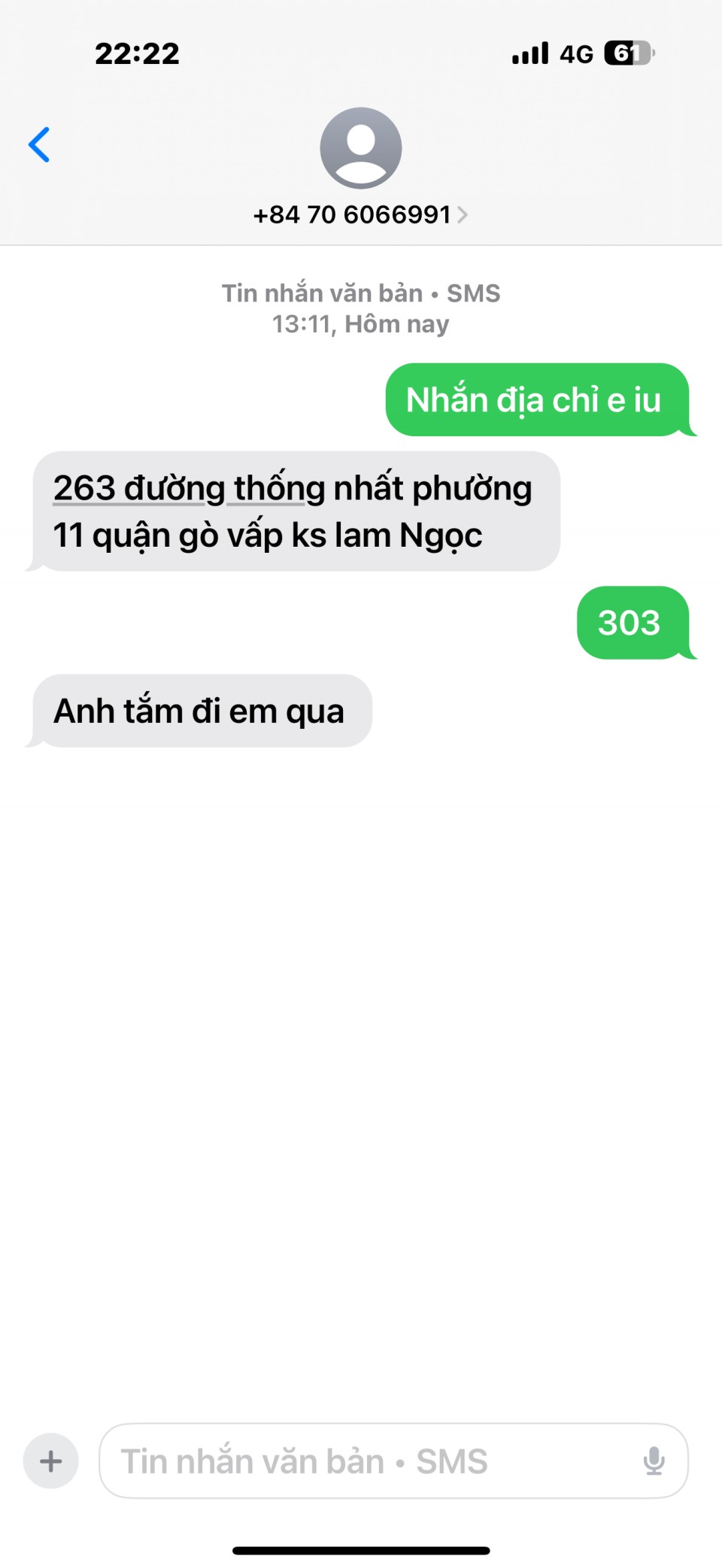Start voice dictation with the microphone
722x1568 pixels.
[654, 1461]
